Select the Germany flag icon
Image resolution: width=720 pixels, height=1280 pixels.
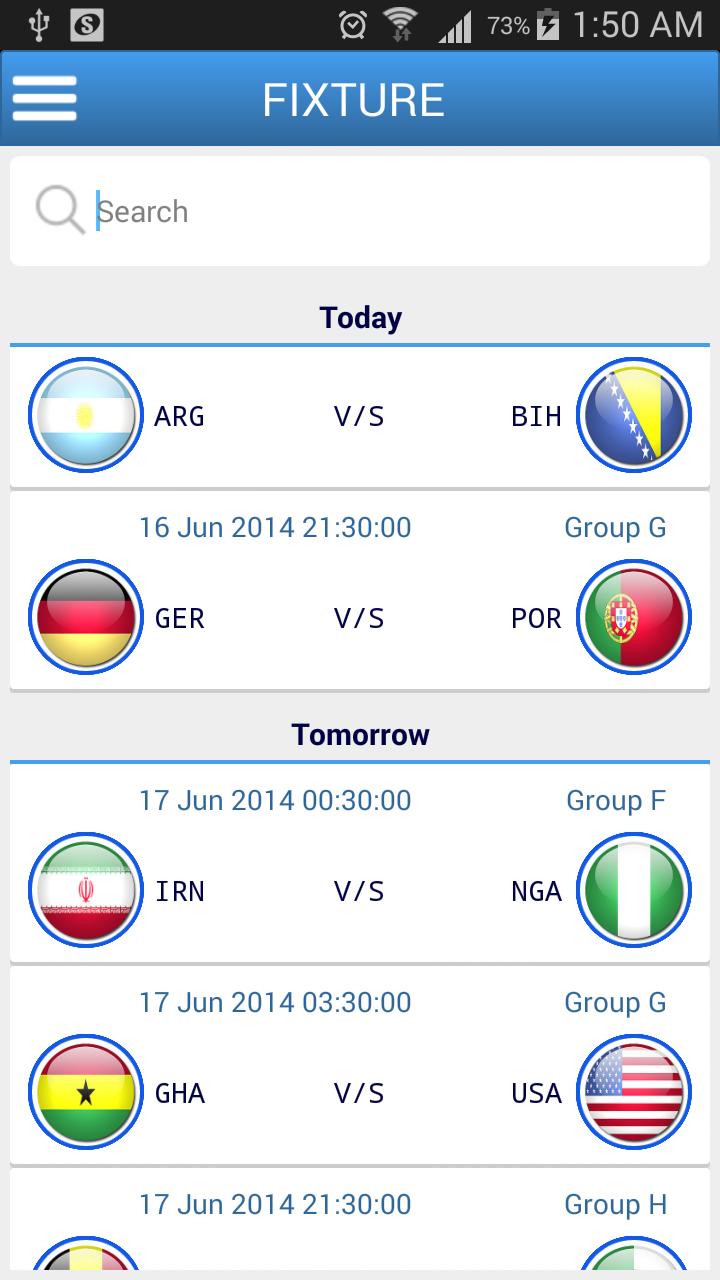(x=85, y=618)
